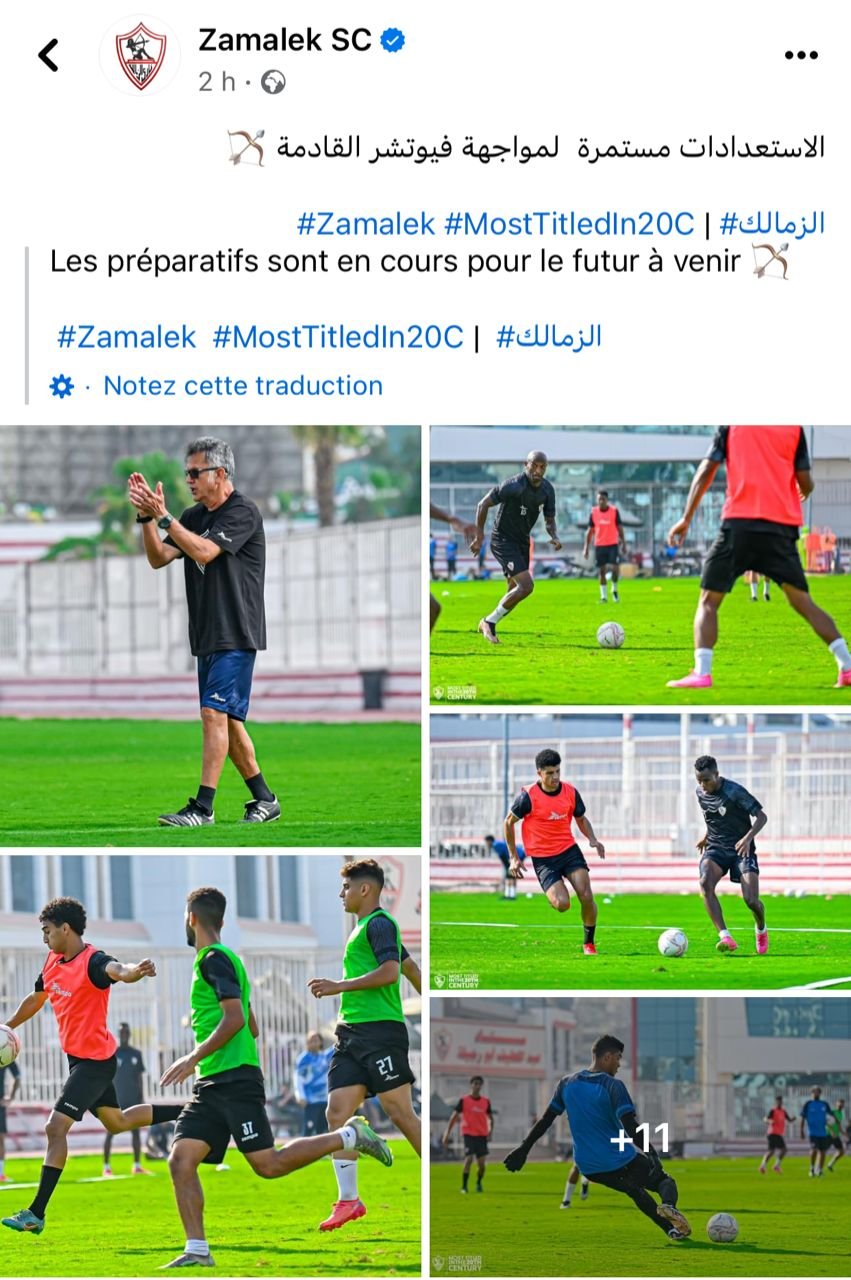Open the Zamalek SC page name
Screen dimensions: 851x1280
[x=285, y=40]
